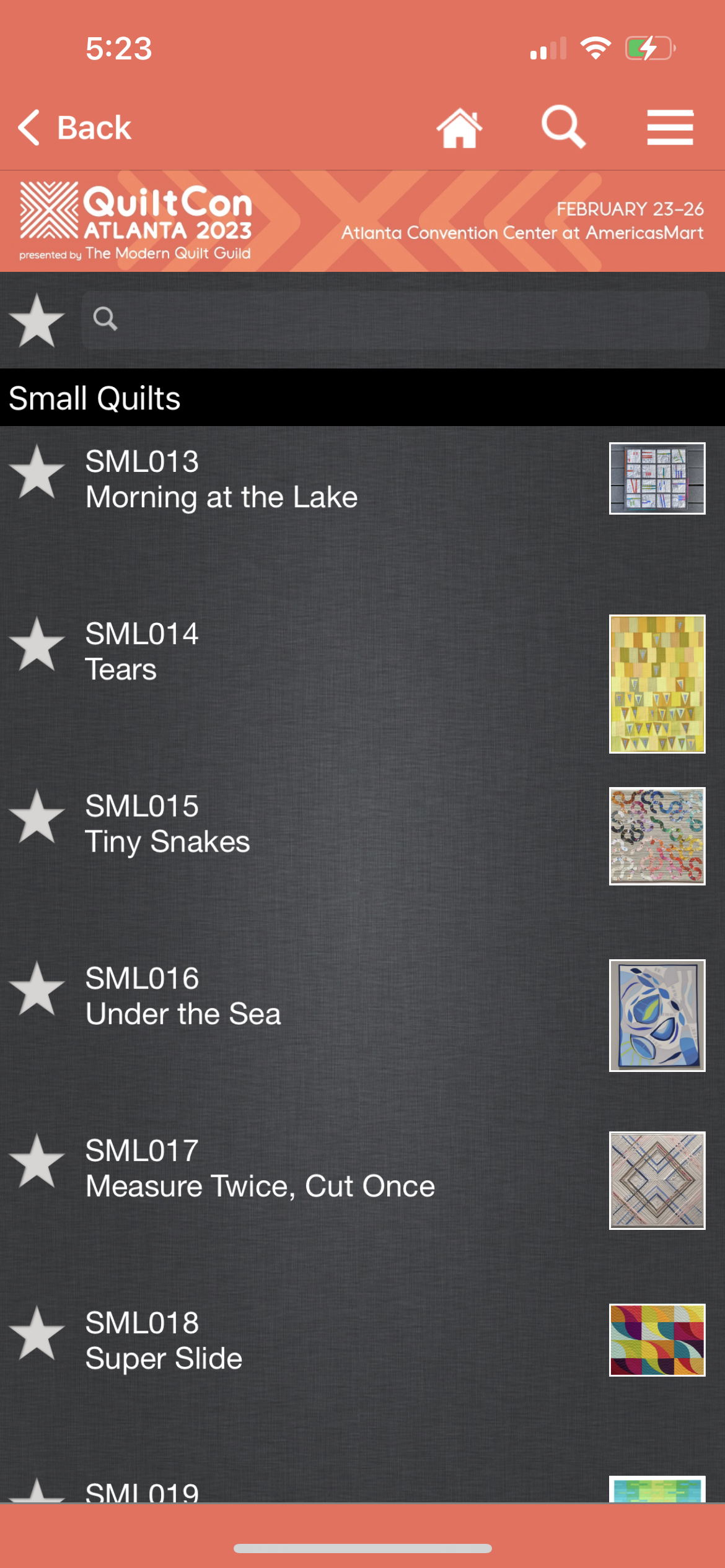
Task: Open the home icon
Action: 459,128
